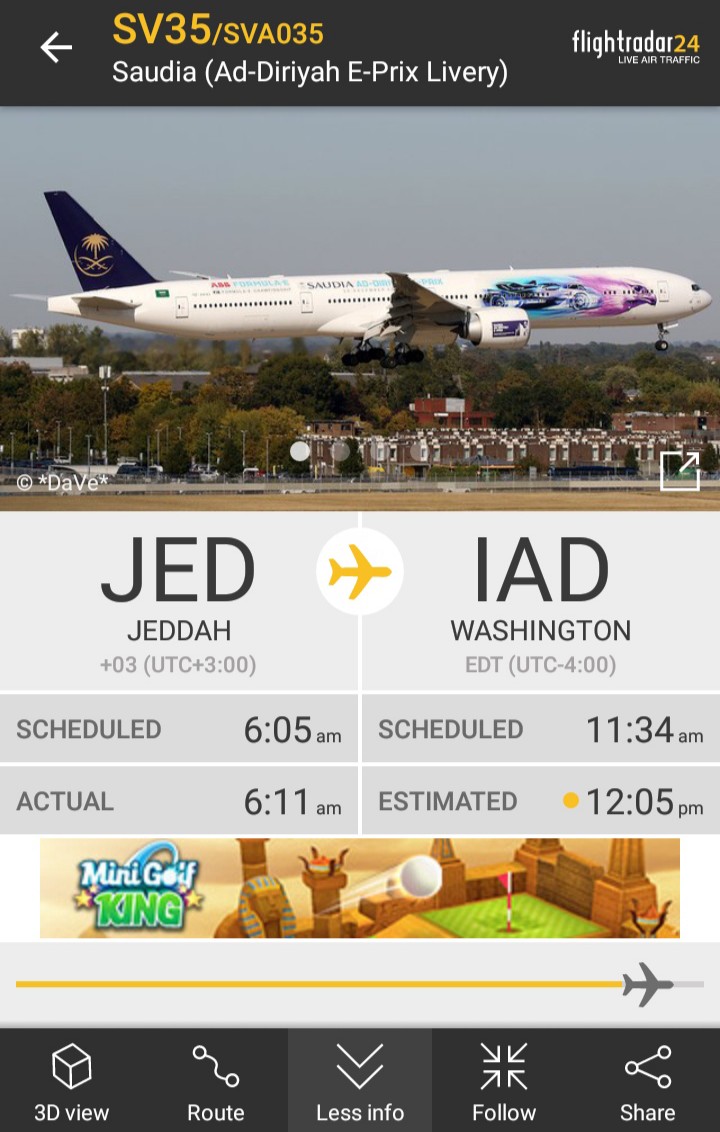Screen dimensions: 720x1132
Task: Open the 3D view
Action: click(x=72, y=1082)
